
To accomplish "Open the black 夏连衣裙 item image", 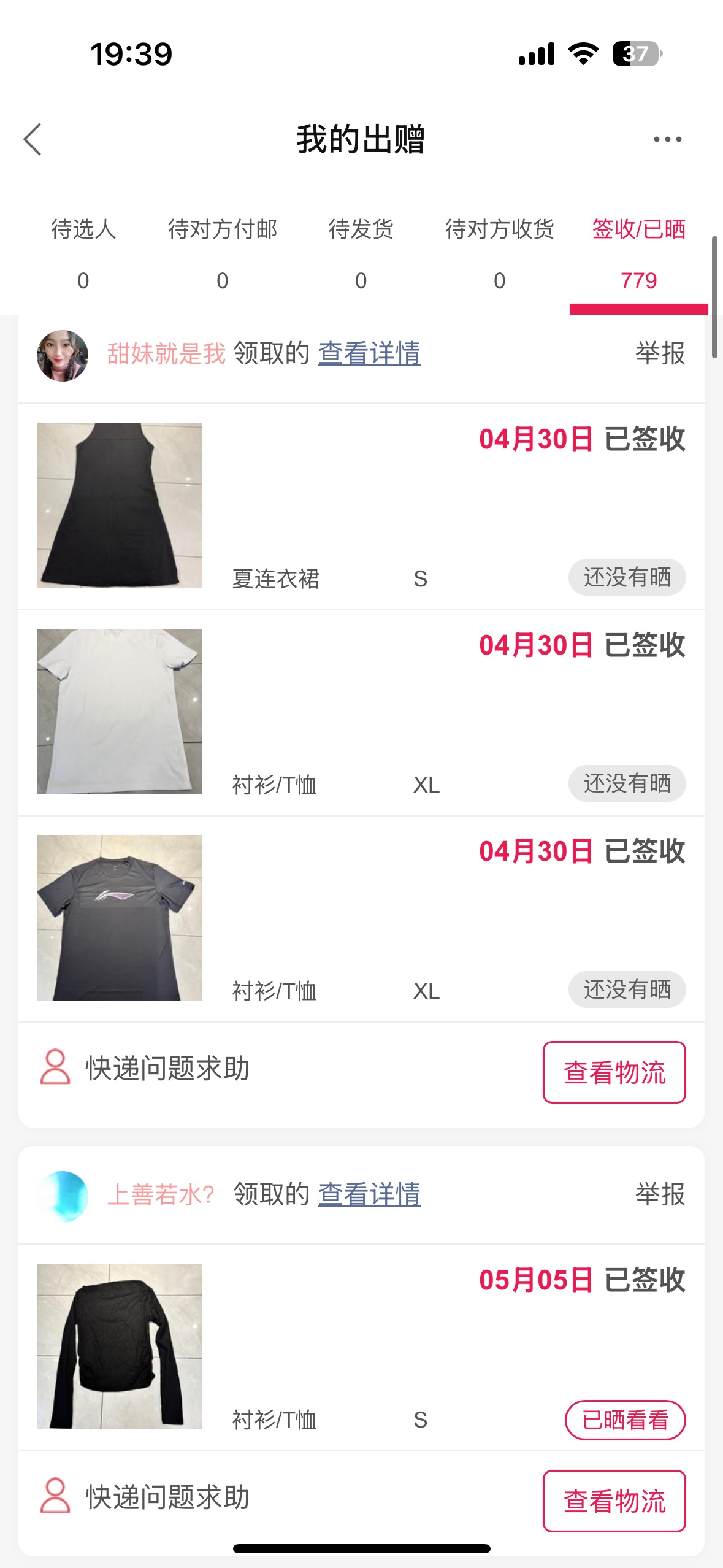I will [x=120, y=505].
